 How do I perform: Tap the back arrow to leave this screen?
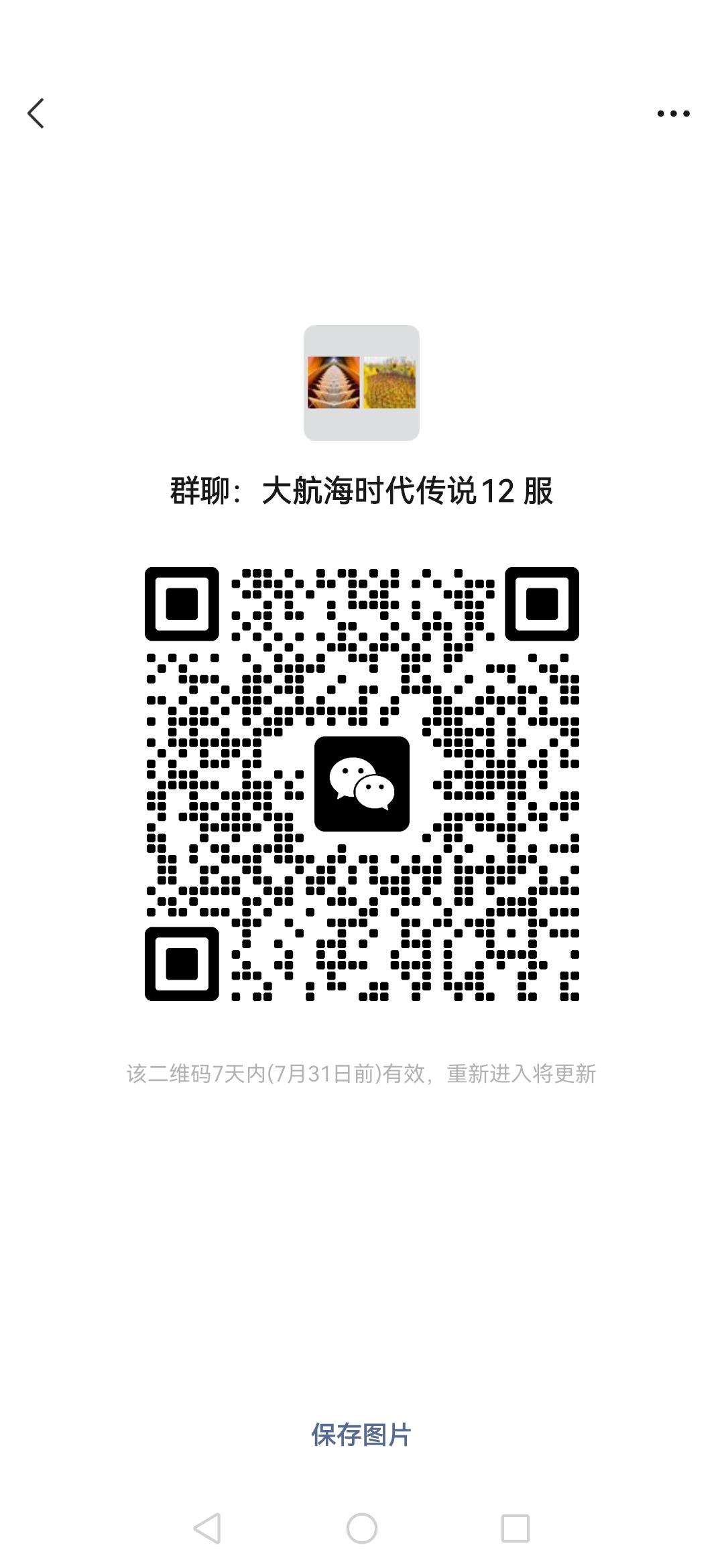coord(37,113)
